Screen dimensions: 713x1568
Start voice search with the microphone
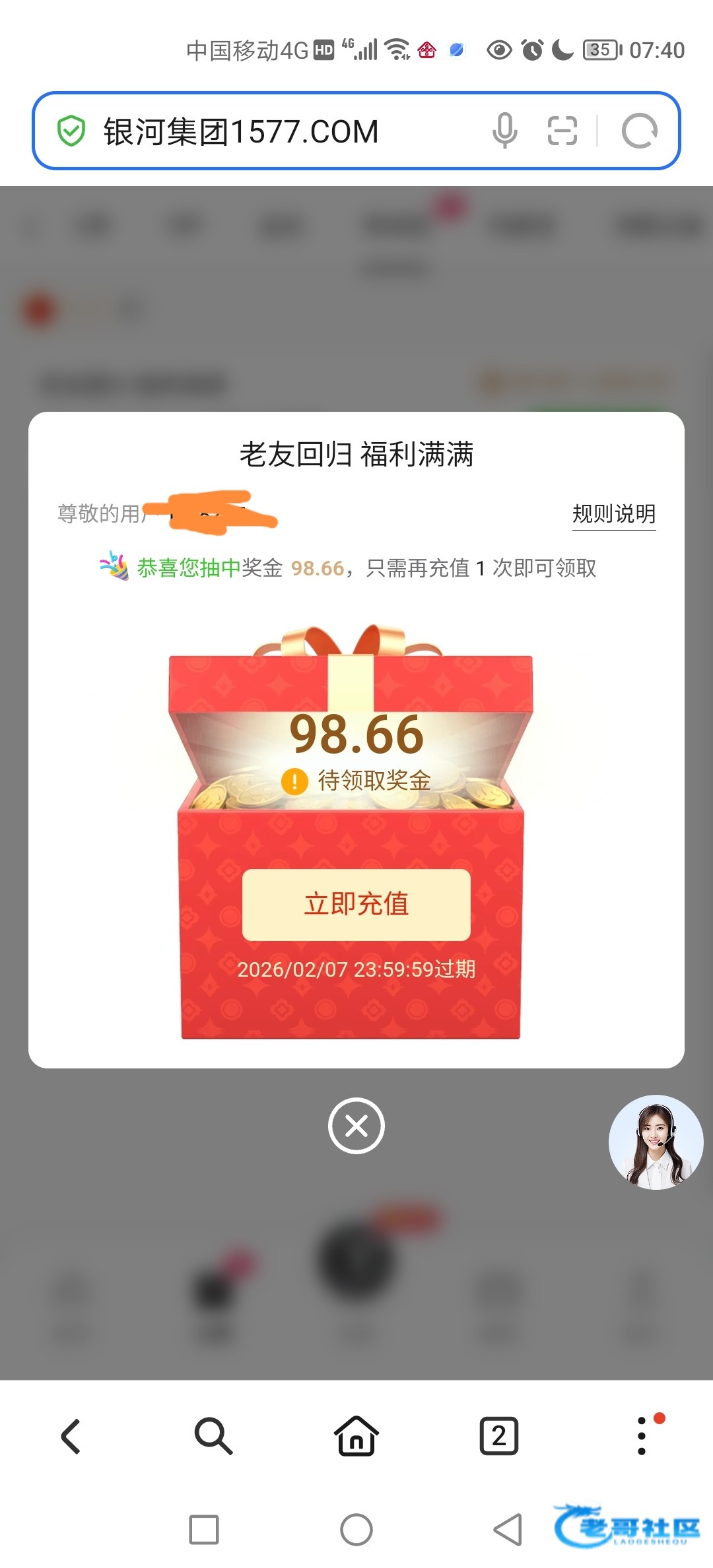(x=505, y=131)
